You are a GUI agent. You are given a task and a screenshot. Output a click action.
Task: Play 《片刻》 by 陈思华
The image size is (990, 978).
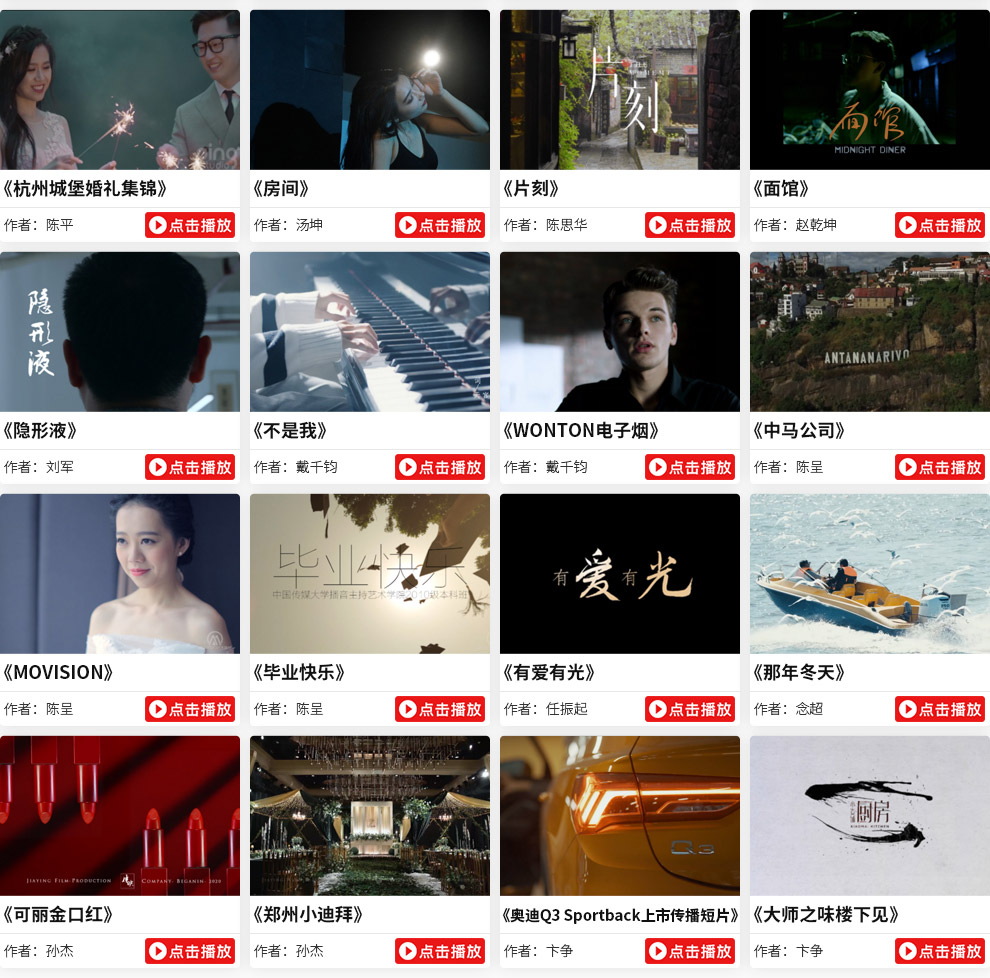[690, 225]
